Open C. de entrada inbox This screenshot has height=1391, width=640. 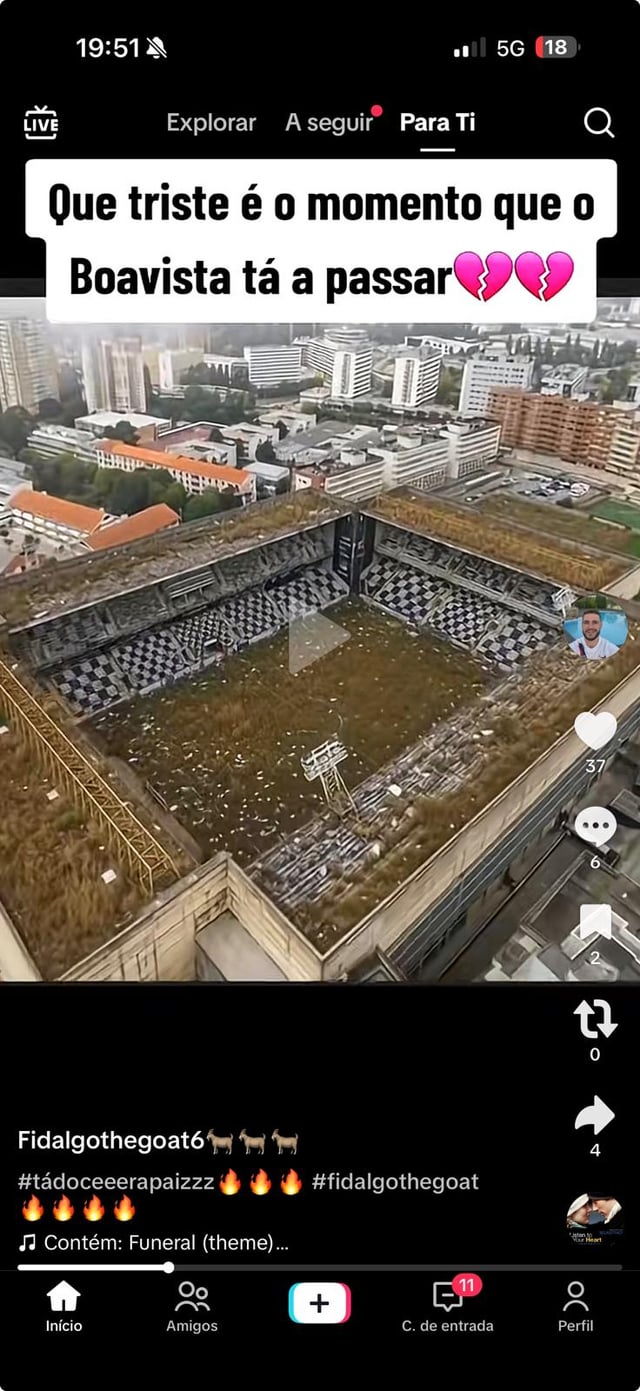[447, 1306]
